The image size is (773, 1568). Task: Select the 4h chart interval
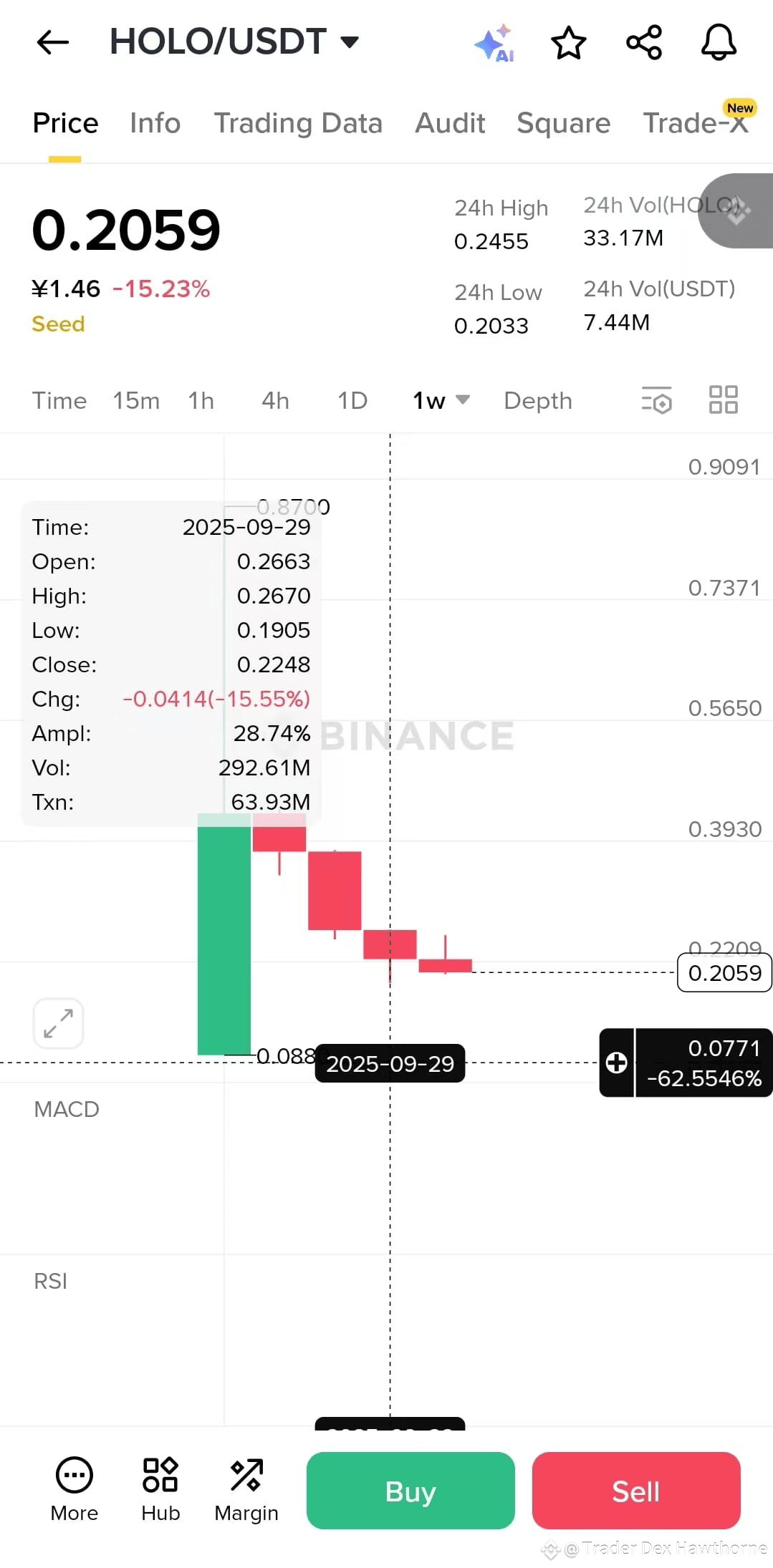(x=275, y=400)
